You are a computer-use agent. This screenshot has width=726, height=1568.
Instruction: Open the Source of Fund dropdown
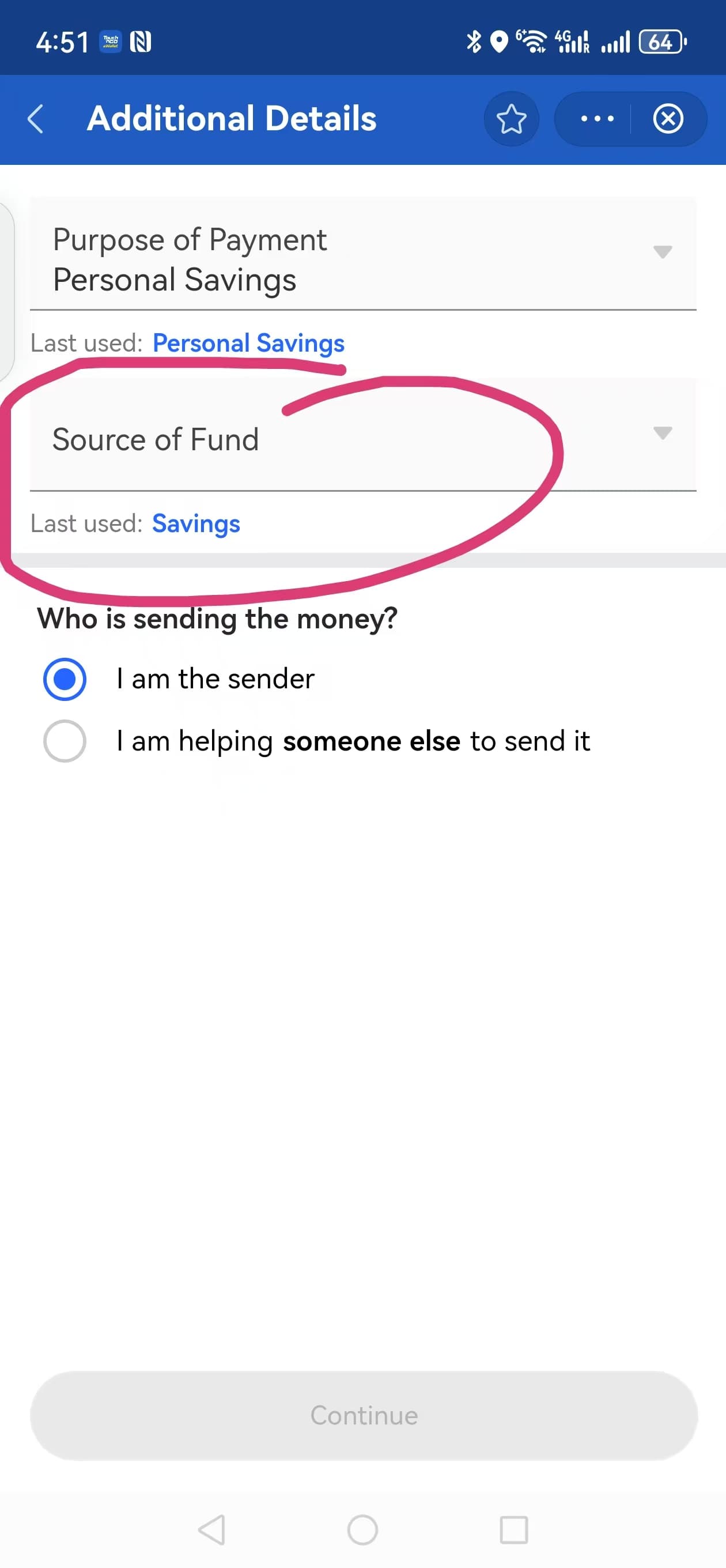(x=362, y=435)
